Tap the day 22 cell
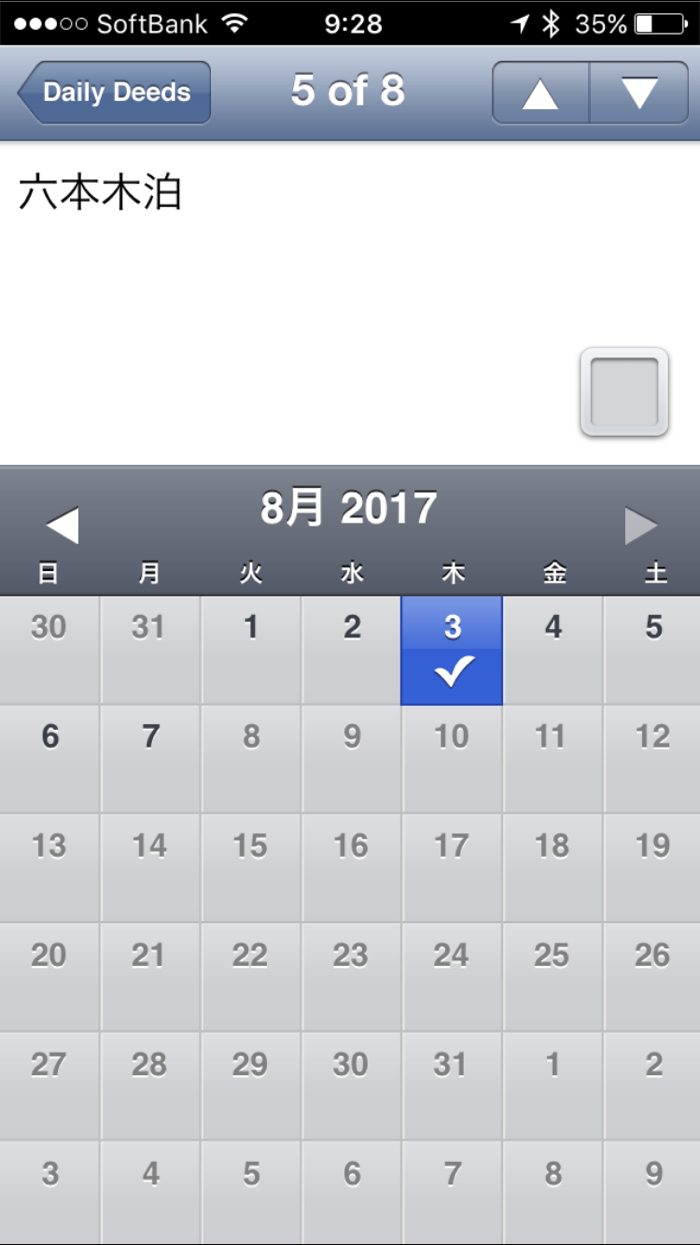The width and height of the screenshot is (700, 1245). pos(251,976)
